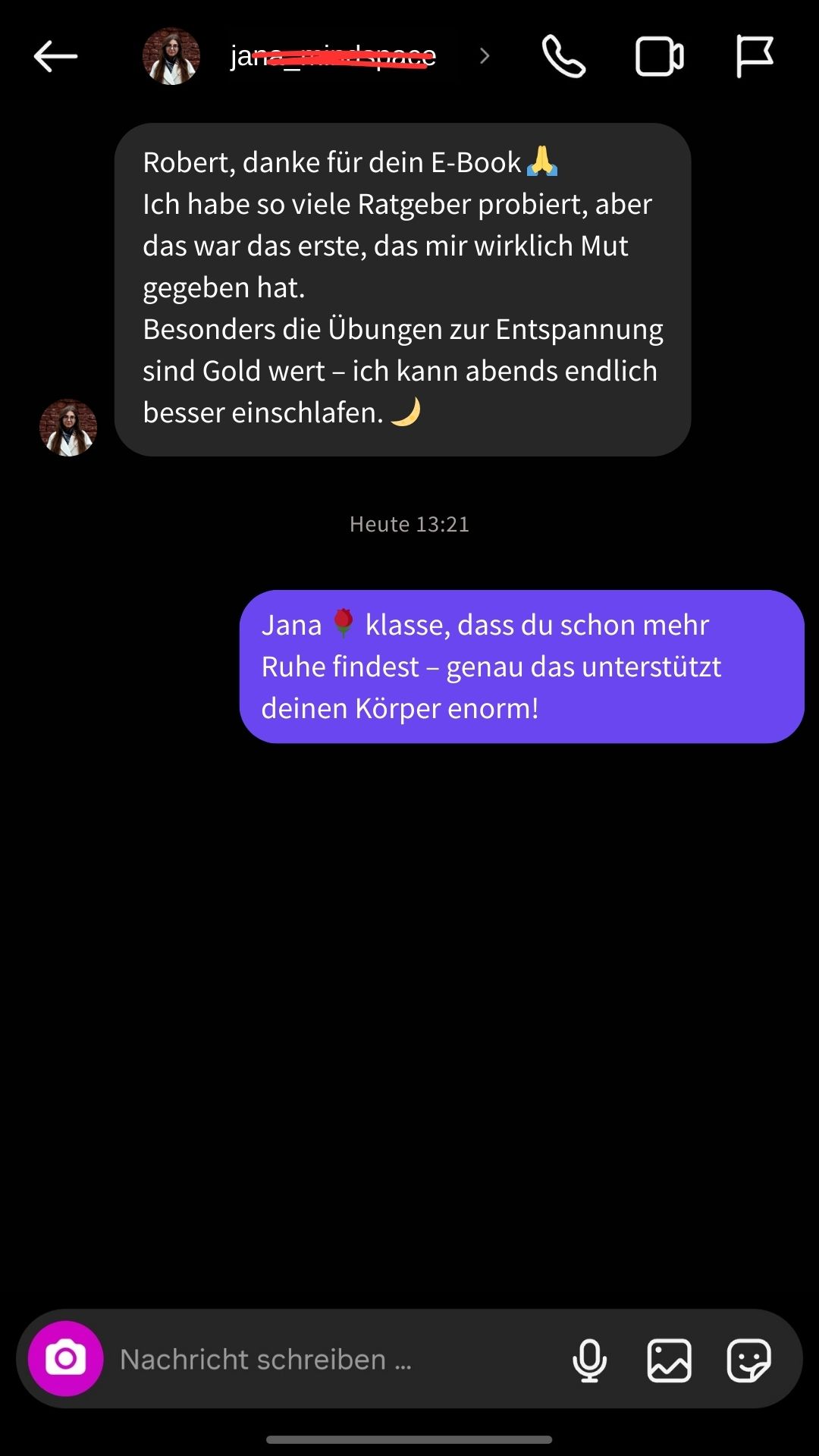Open the camera from the message bar

tap(64, 1359)
